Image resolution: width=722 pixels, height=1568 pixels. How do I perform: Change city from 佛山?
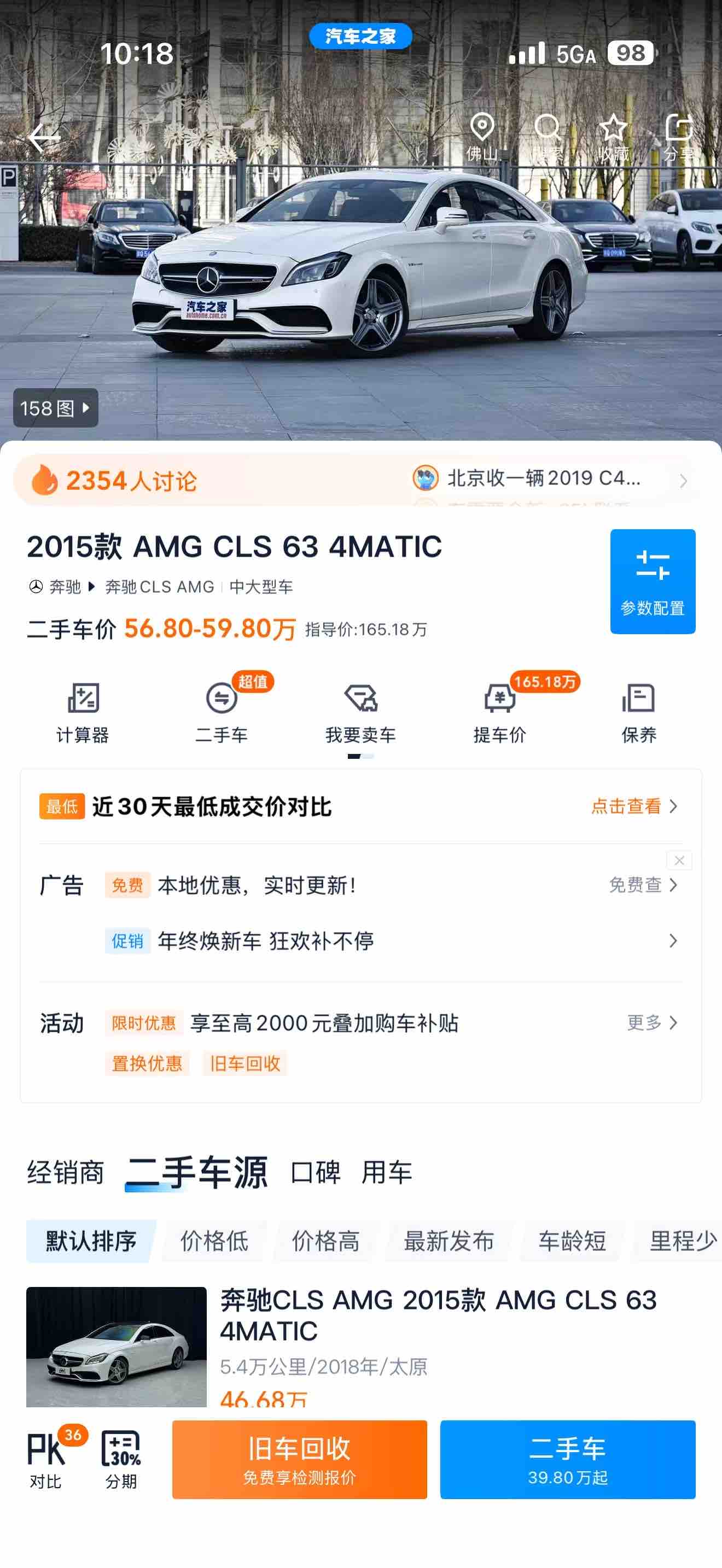[x=481, y=136]
